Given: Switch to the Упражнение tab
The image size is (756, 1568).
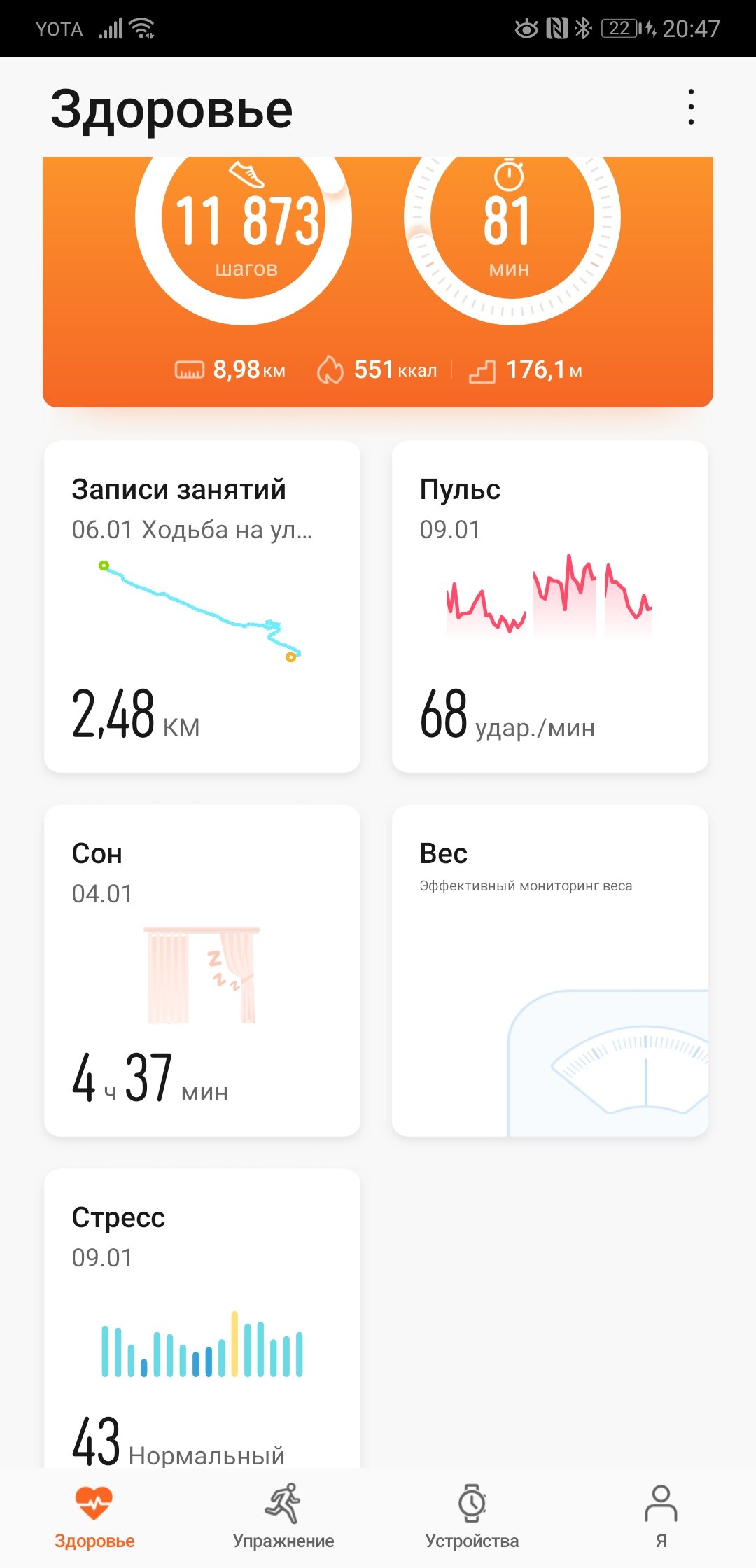Looking at the screenshot, I should [283, 1516].
